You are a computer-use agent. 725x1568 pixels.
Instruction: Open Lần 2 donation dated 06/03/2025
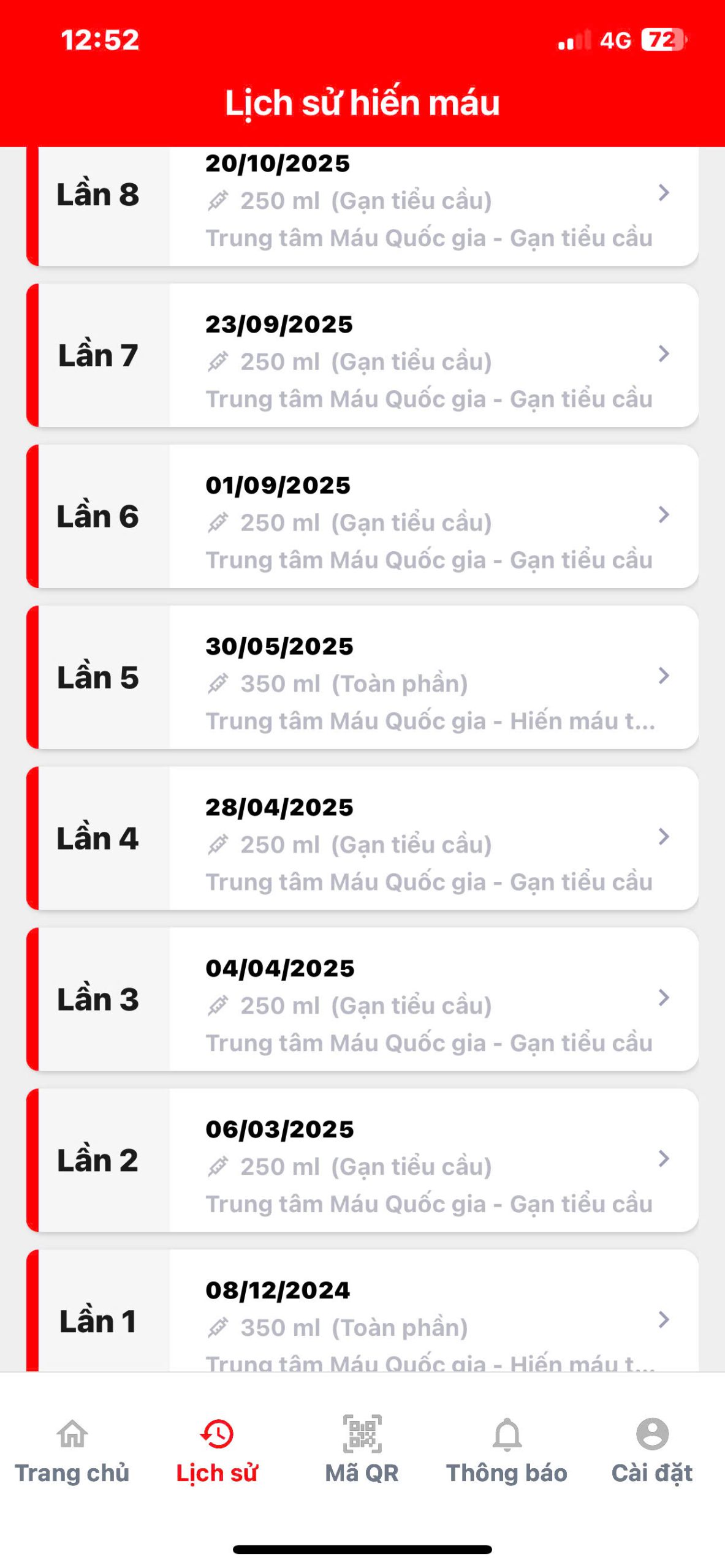(362, 1161)
